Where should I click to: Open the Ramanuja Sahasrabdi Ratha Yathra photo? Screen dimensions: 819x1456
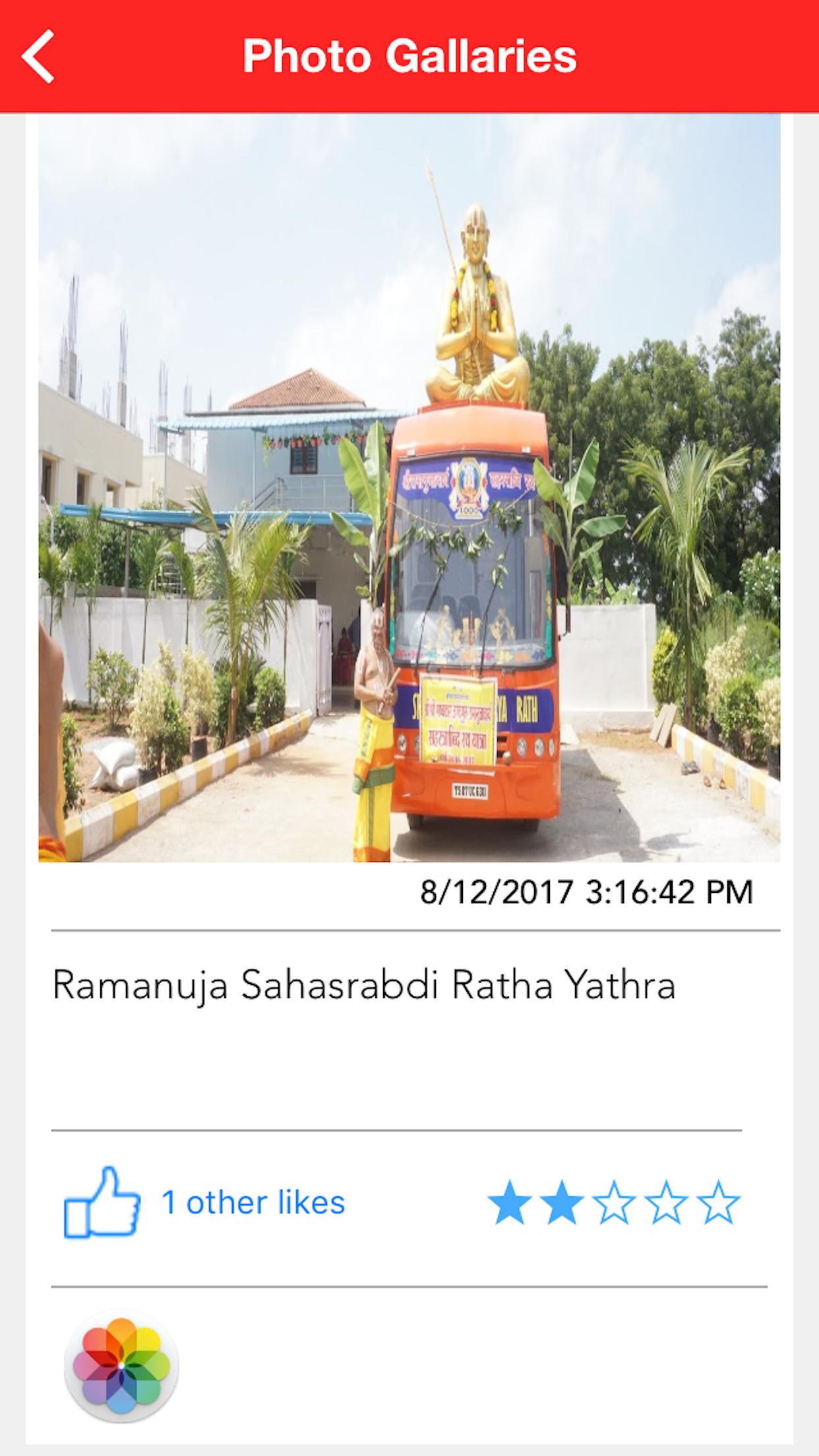pyautogui.click(x=409, y=488)
